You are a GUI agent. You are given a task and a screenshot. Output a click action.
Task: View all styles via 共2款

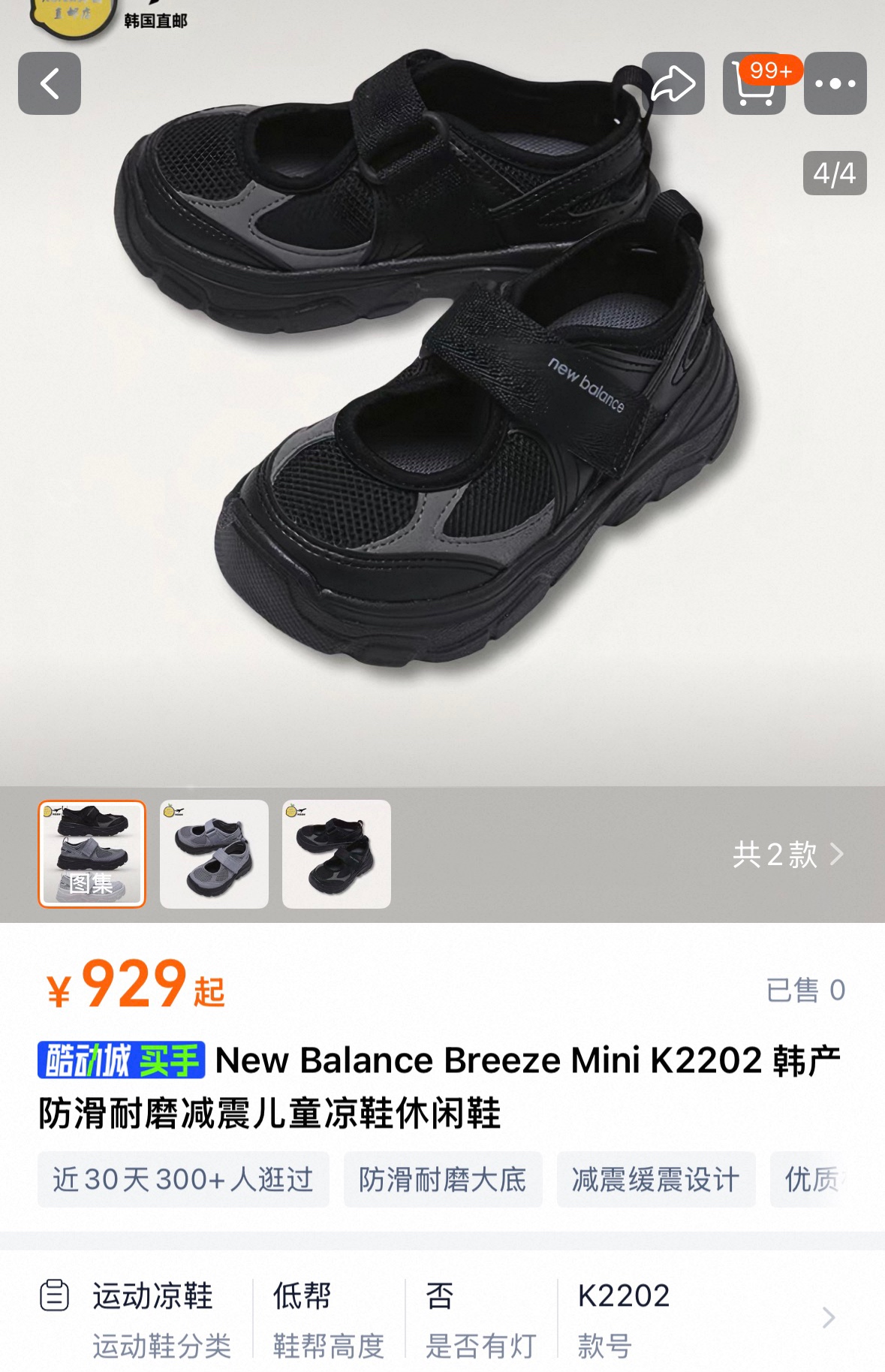(x=787, y=854)
